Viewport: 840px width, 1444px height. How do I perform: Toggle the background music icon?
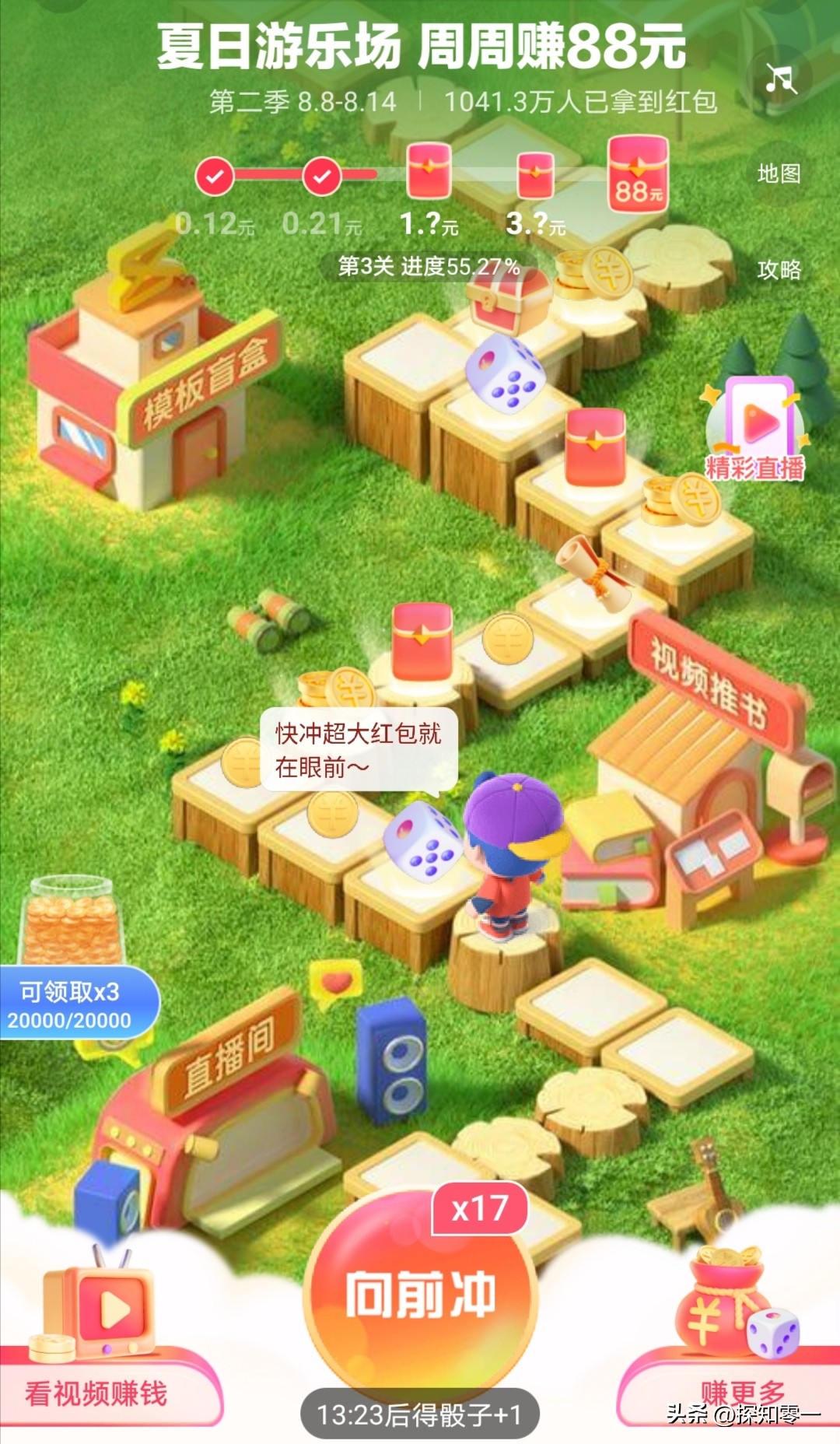tap(779, 79)
